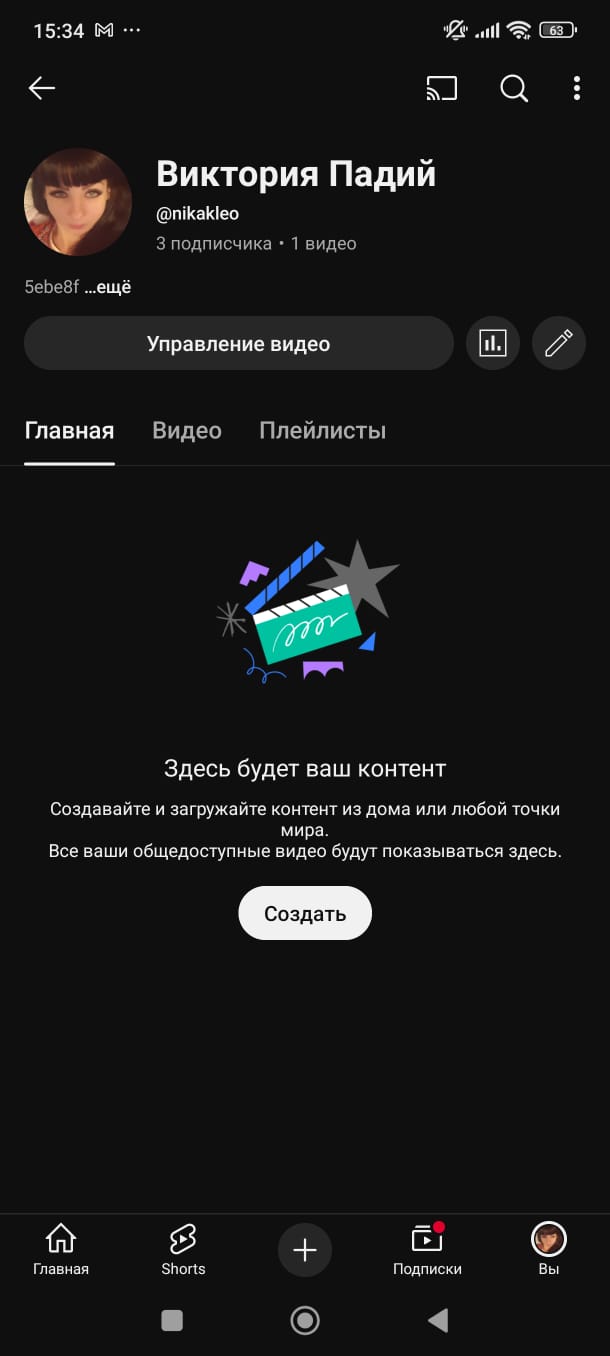Select the «Главная» channel tab
The image size is (610, 1356).
coord(69,431)
